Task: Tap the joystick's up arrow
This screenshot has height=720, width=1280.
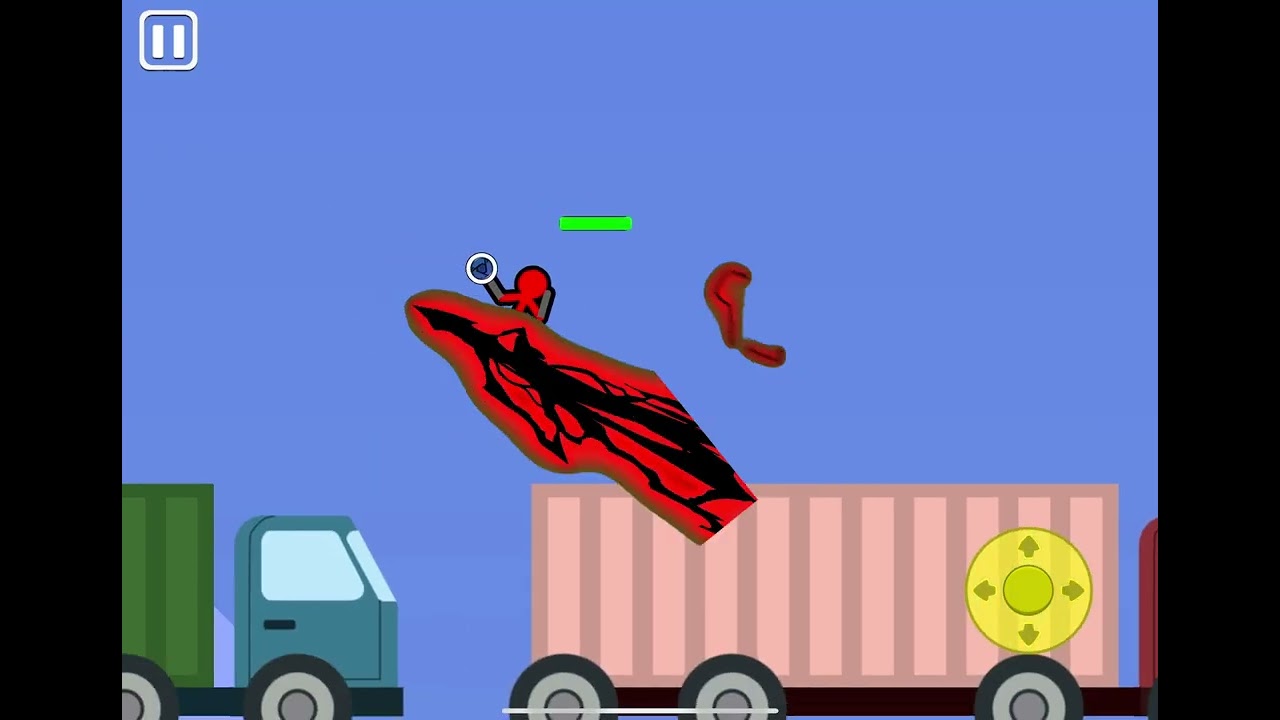Action: tap(1028, 547)
